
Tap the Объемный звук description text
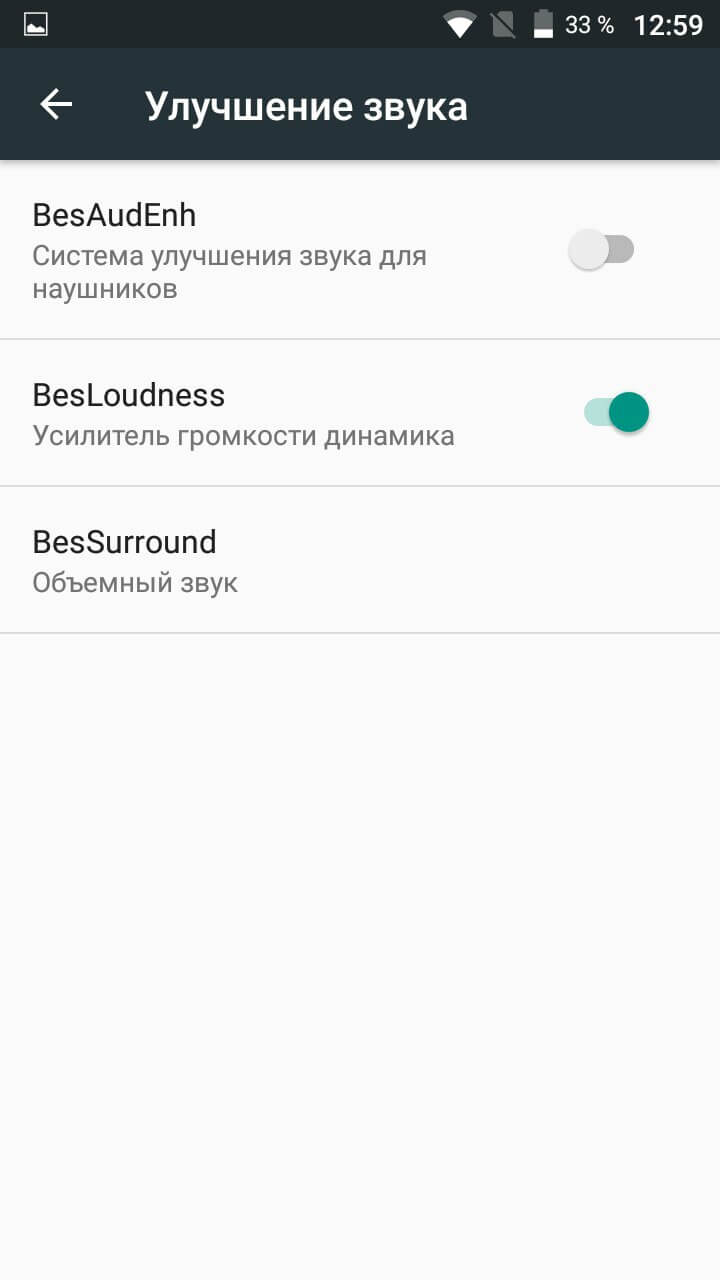tap(135, 582)
